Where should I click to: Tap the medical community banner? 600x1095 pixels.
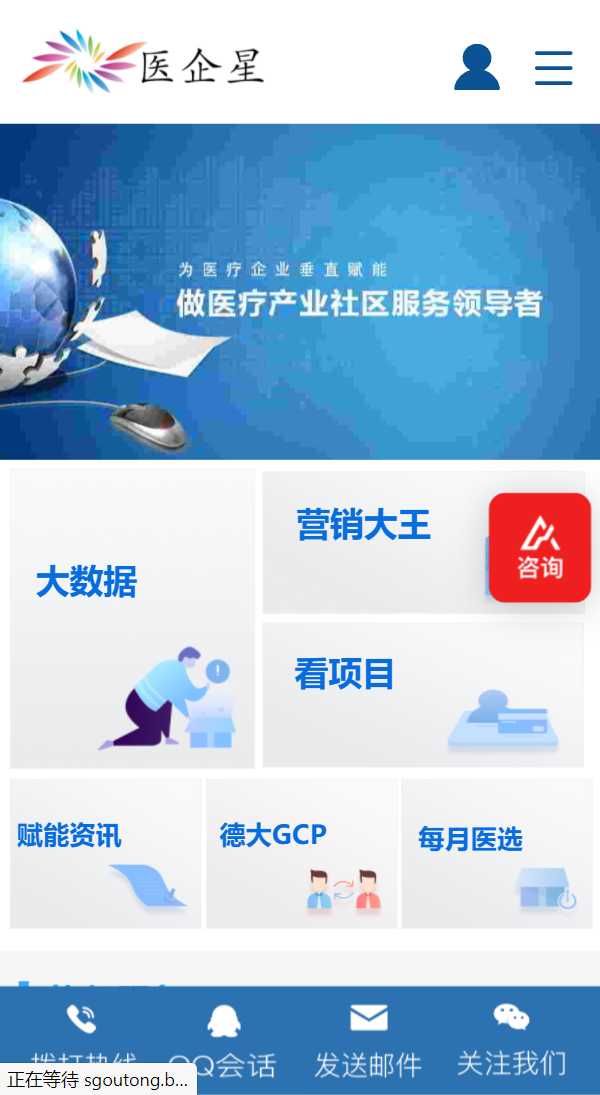pos(300,291)
